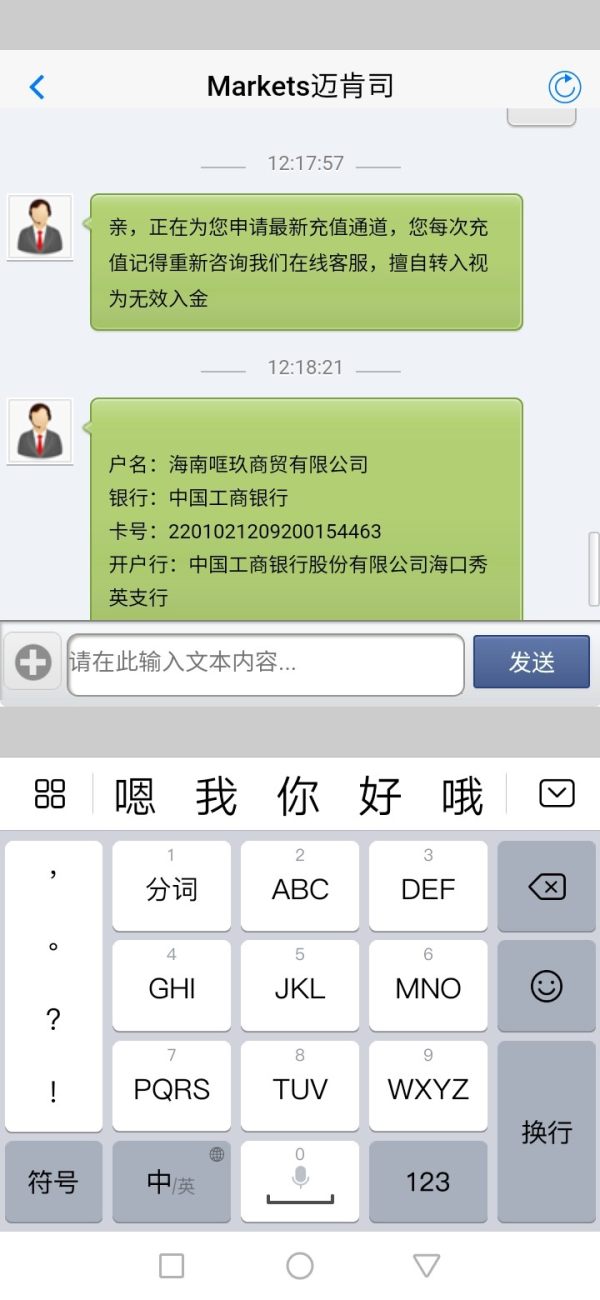Switch to the 符号 symbols keyboard
600x1300 pixels.
54,1182
